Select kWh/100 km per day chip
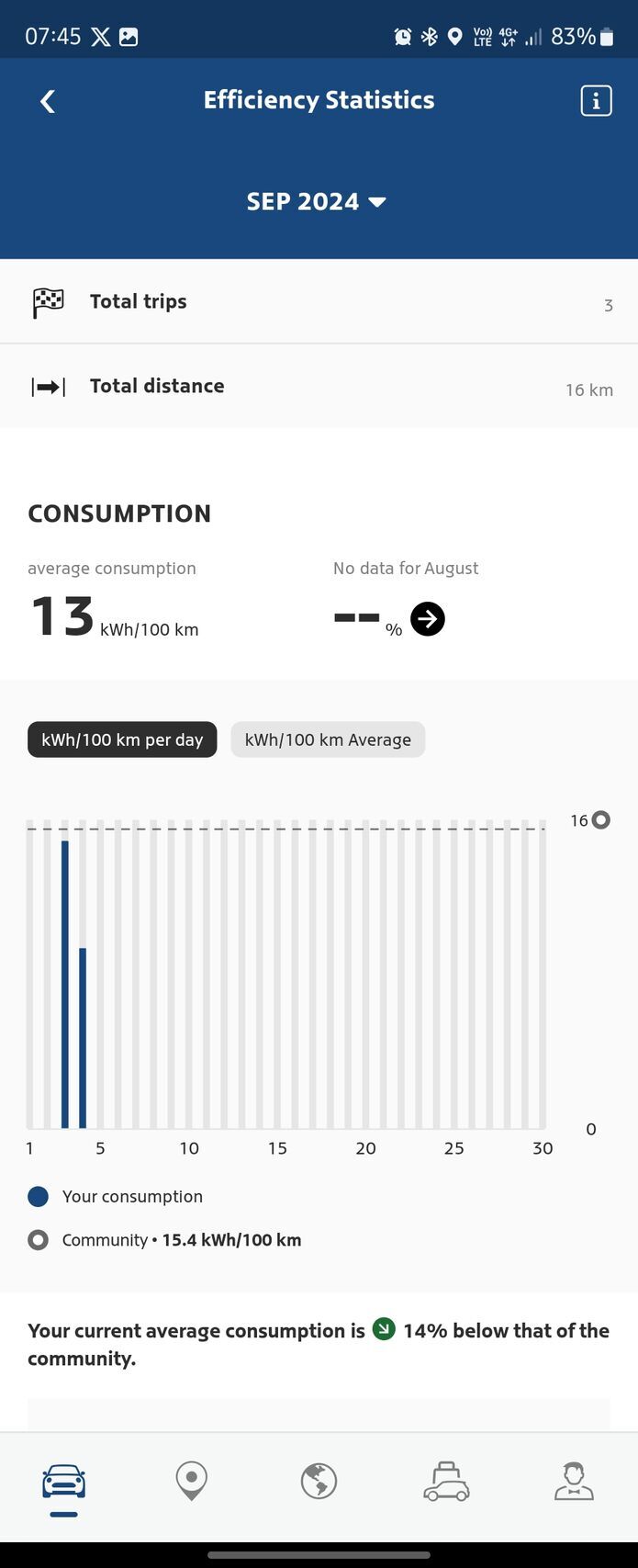This screenshot has width=638, height=1568. click(x=122, y=739)
